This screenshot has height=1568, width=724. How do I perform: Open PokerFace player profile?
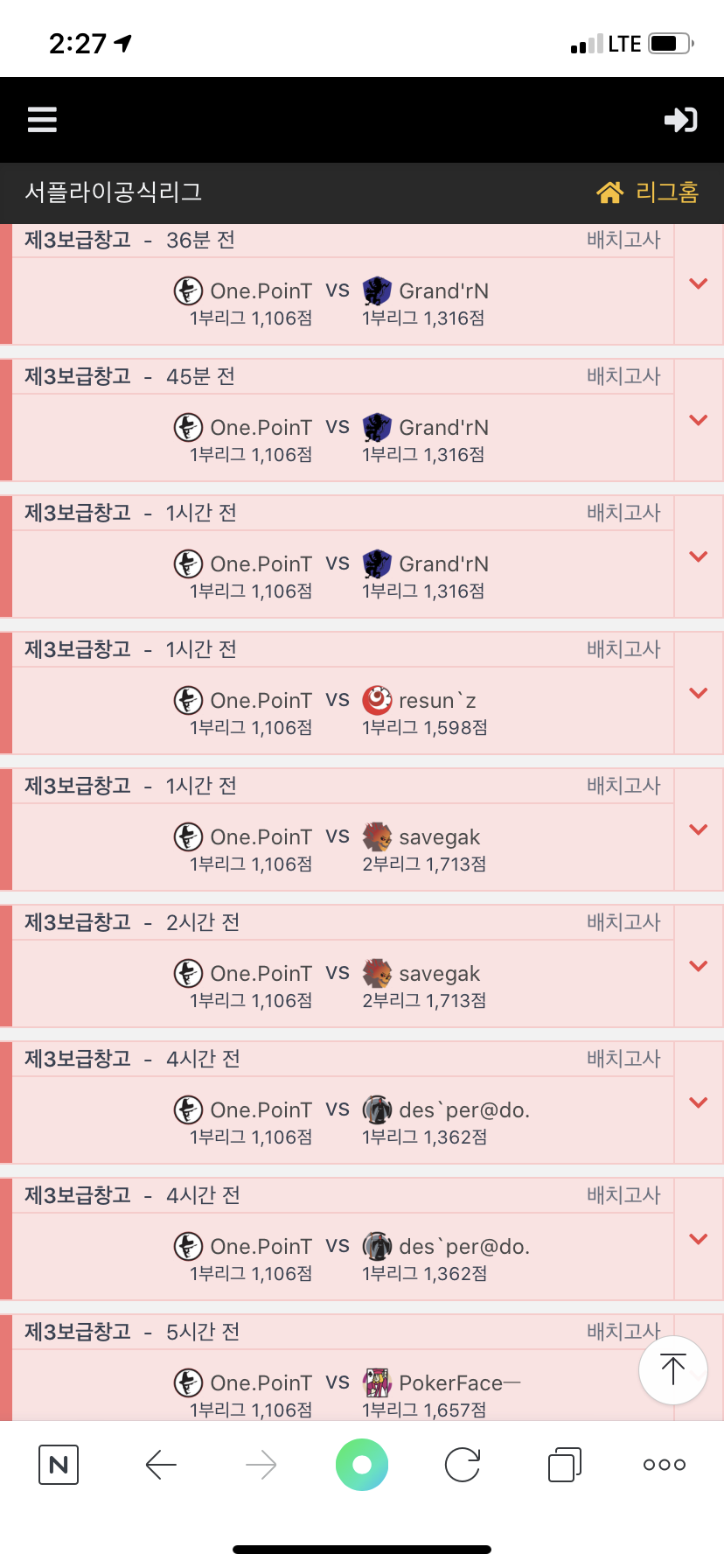pos(449,1383)
